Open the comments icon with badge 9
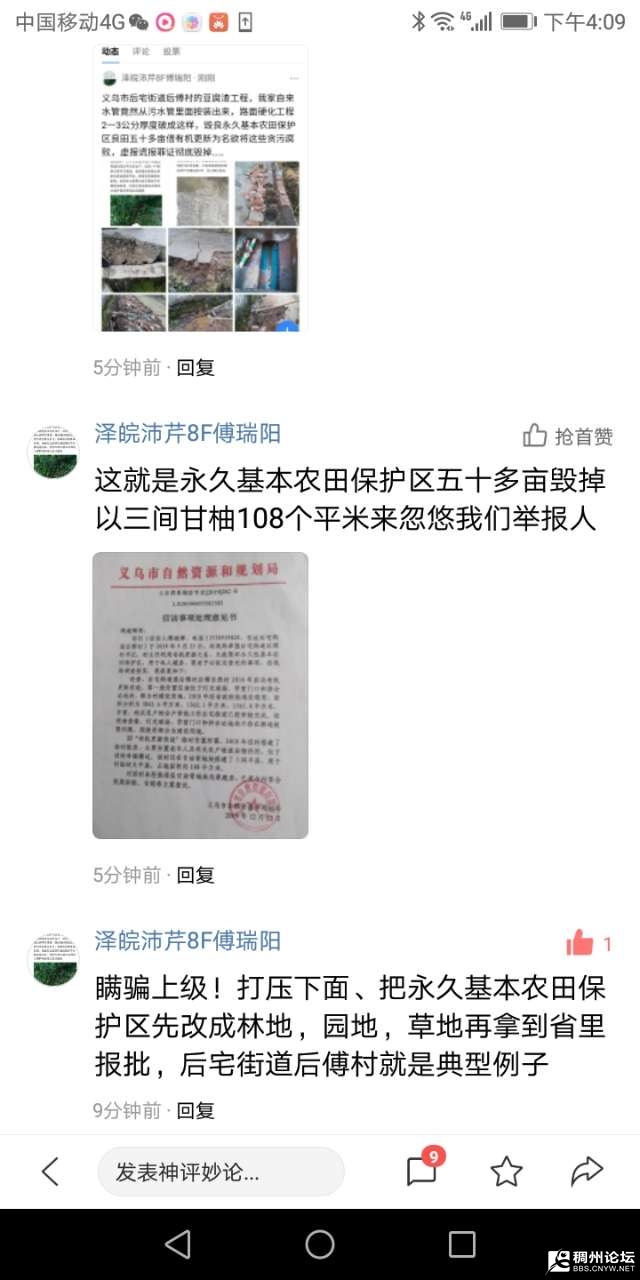640x1280 pixels. [423, 1171]
